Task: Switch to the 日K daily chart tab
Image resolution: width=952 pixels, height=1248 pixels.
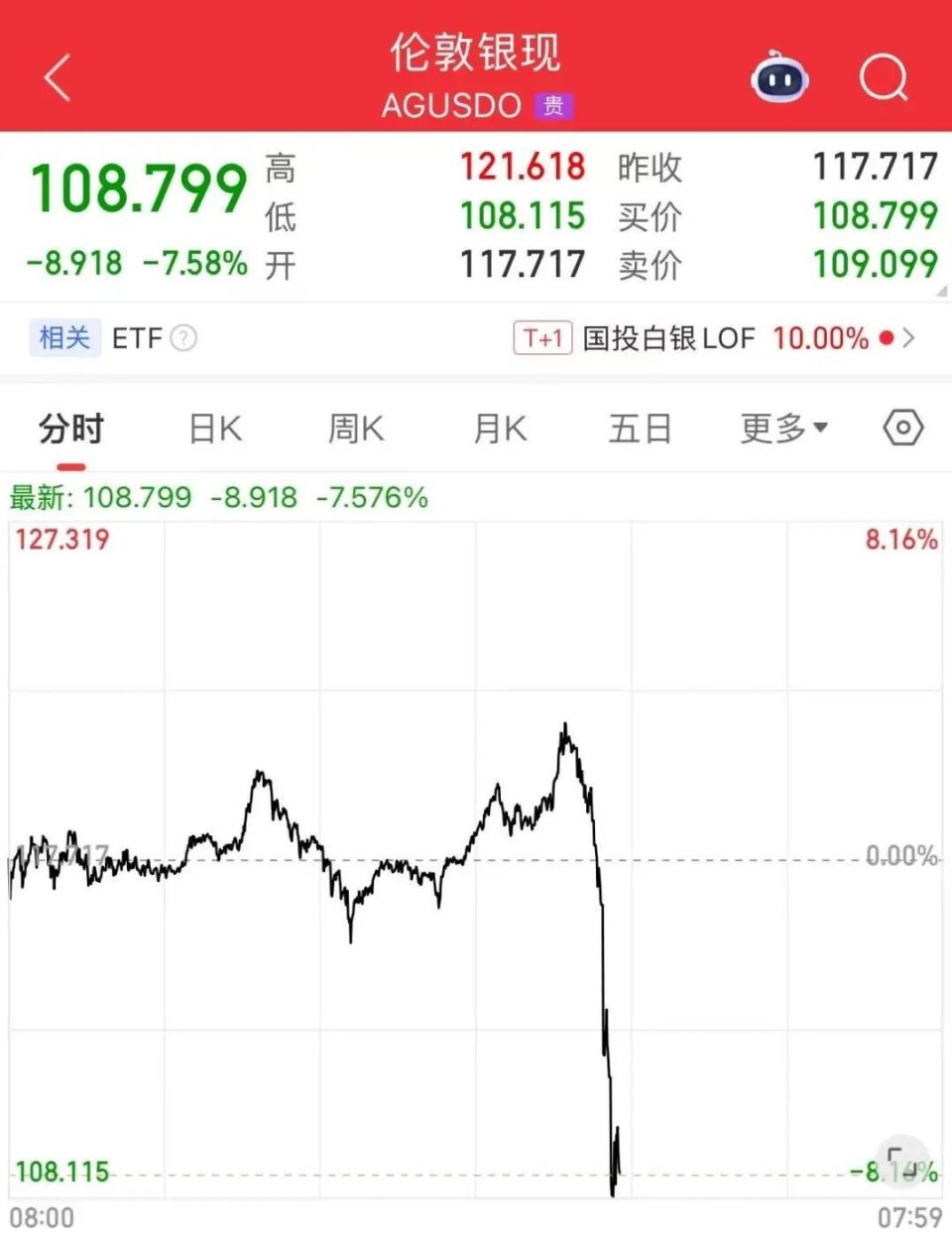Action: (x=213, y=428)
